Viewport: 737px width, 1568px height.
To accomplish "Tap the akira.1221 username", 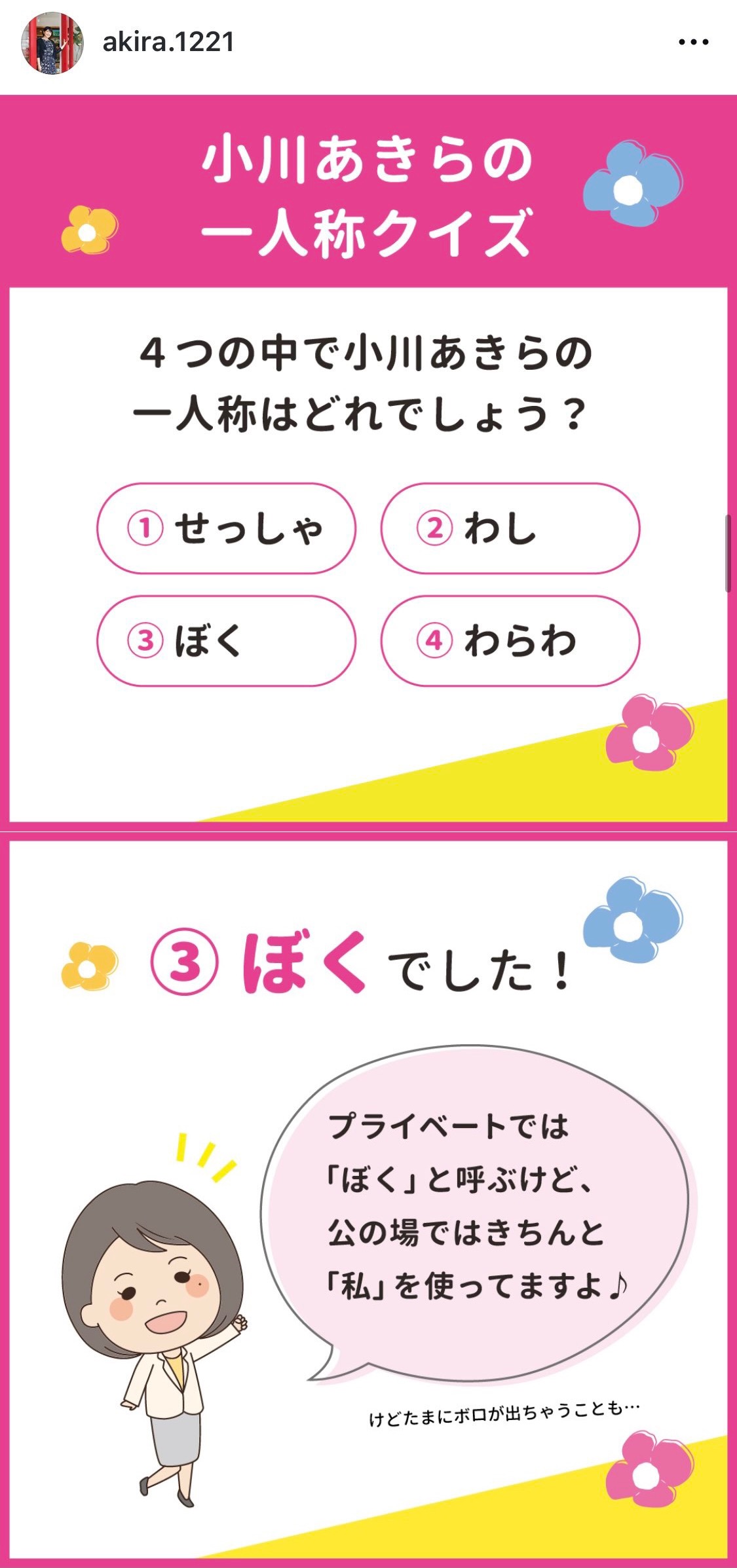I will tap(168, 43).
